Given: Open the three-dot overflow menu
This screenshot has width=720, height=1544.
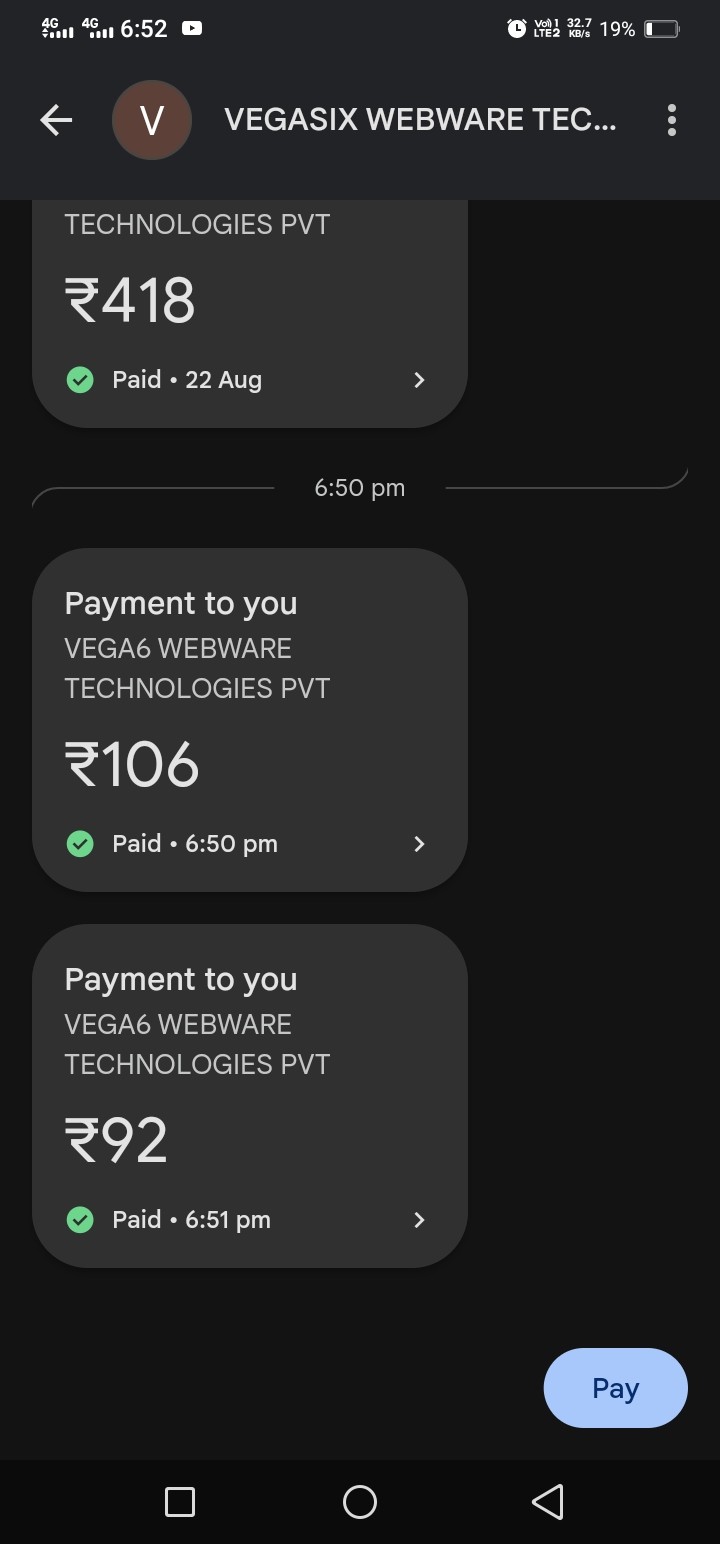Looking at the screenshot, I should [671, 120].
